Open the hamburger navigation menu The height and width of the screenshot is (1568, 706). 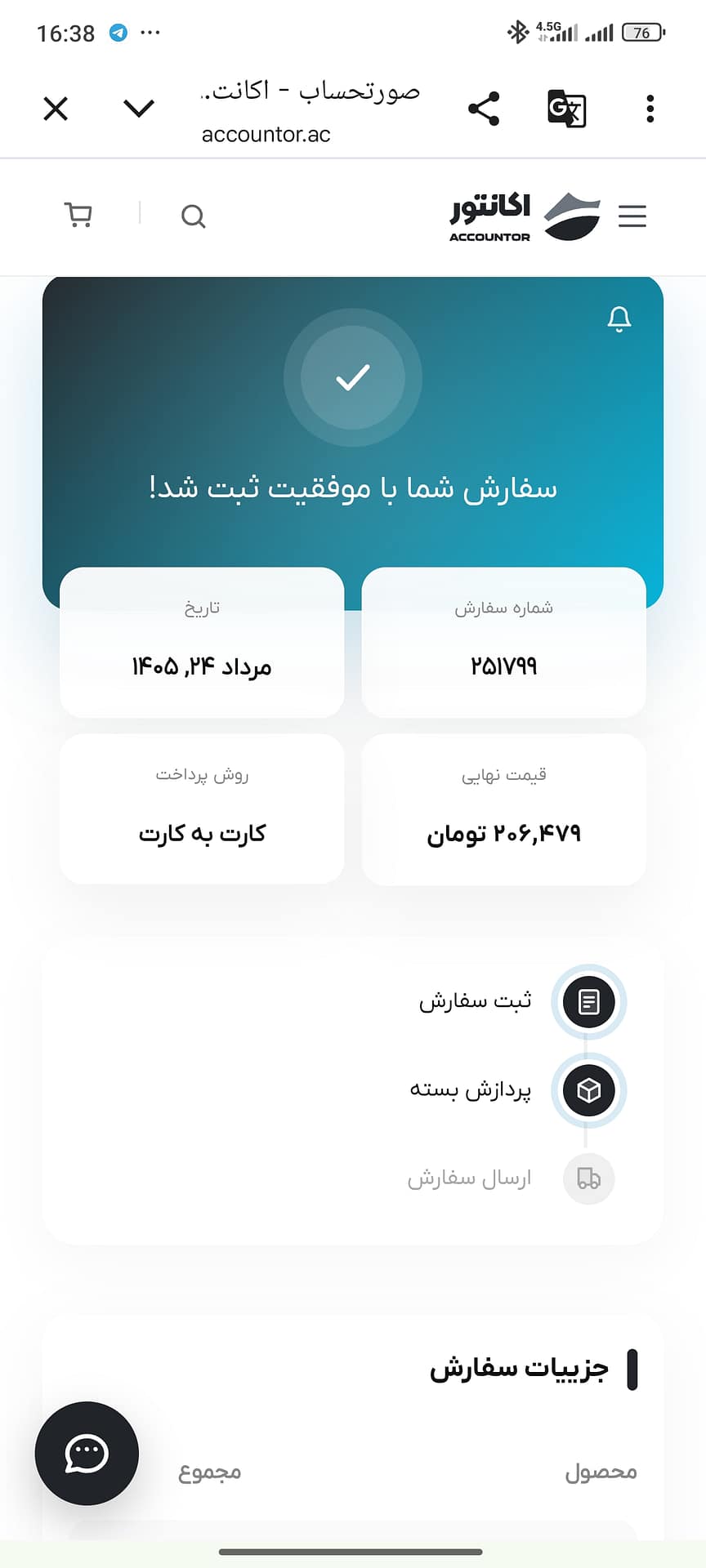632,216
